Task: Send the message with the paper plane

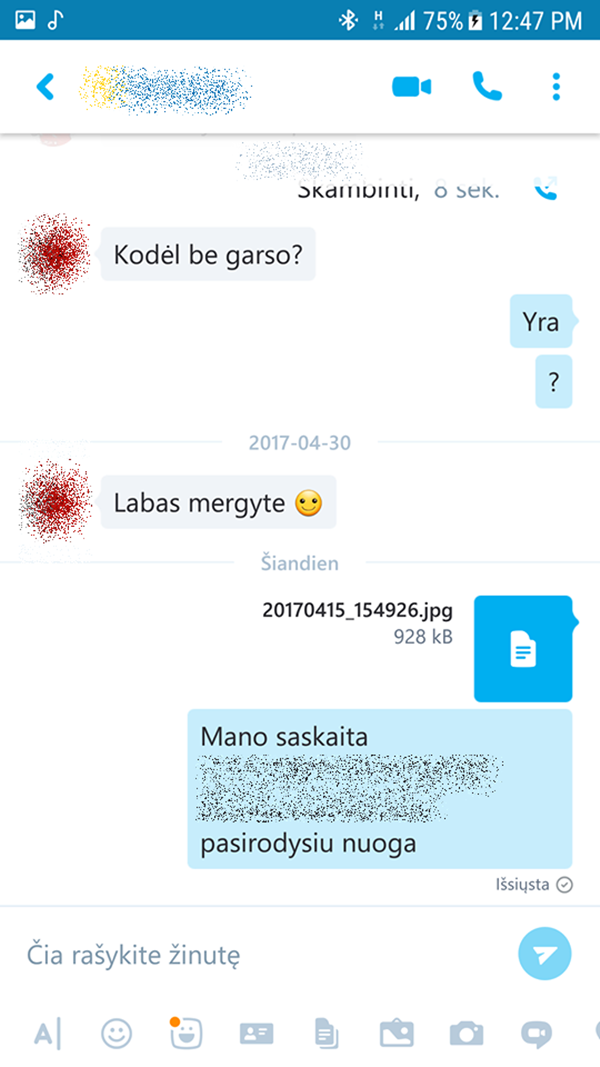Action: click(545, 954)
